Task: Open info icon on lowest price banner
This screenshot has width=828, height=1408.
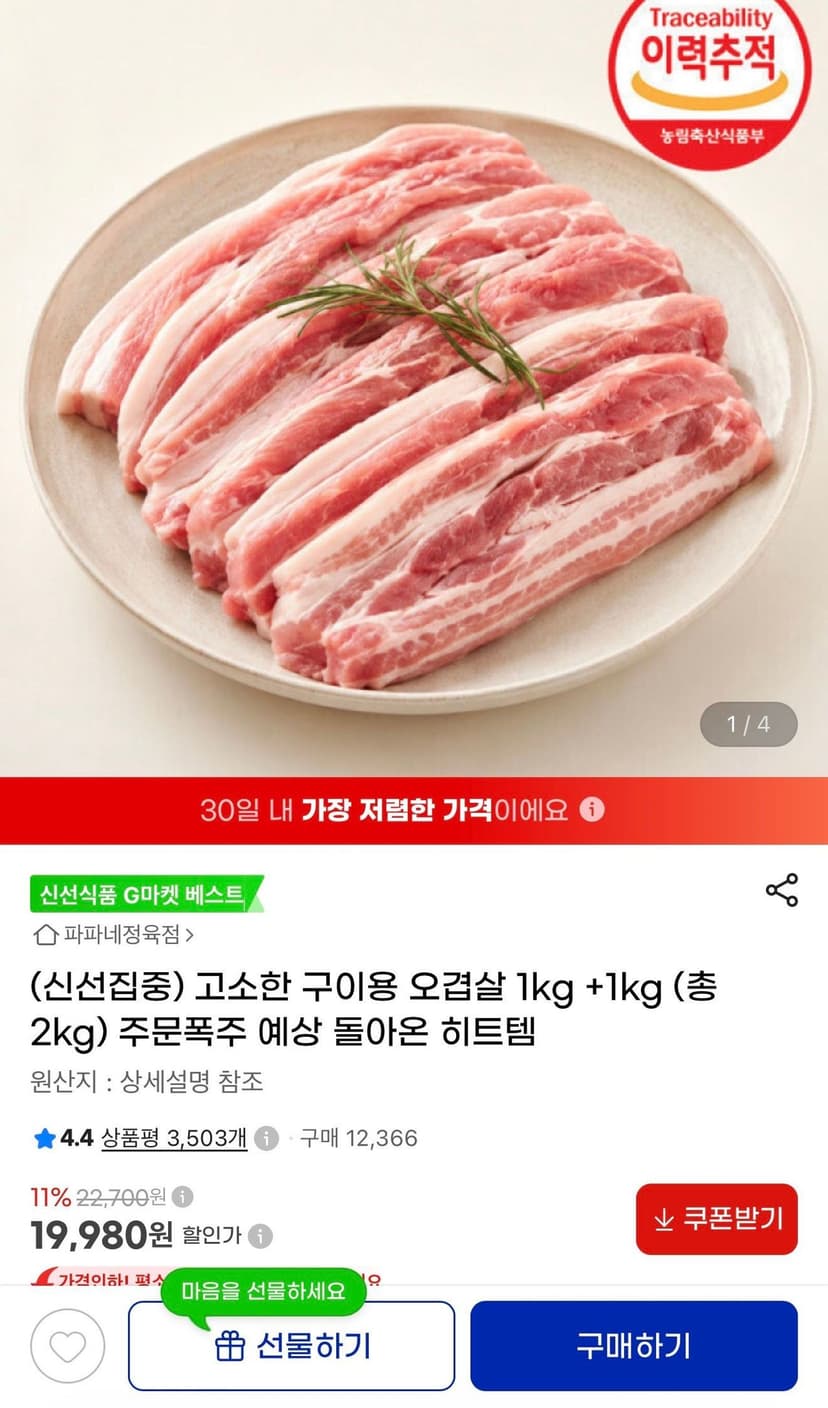Action: 593,809
